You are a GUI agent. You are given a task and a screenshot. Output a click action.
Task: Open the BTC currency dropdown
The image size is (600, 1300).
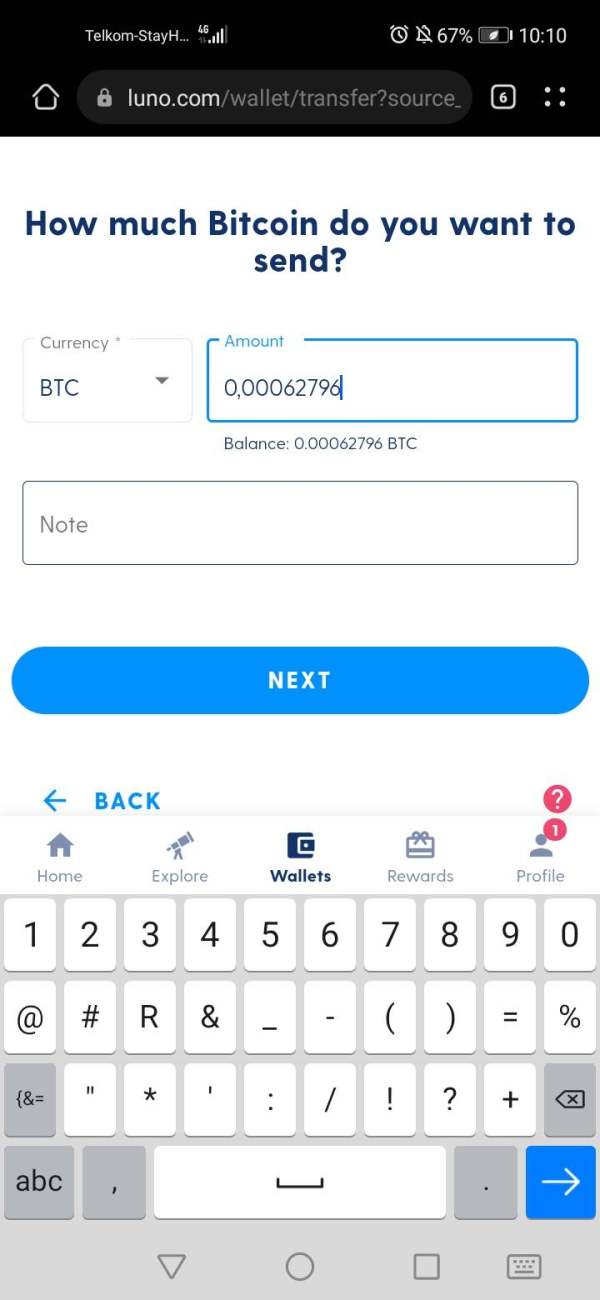(107, 380)
